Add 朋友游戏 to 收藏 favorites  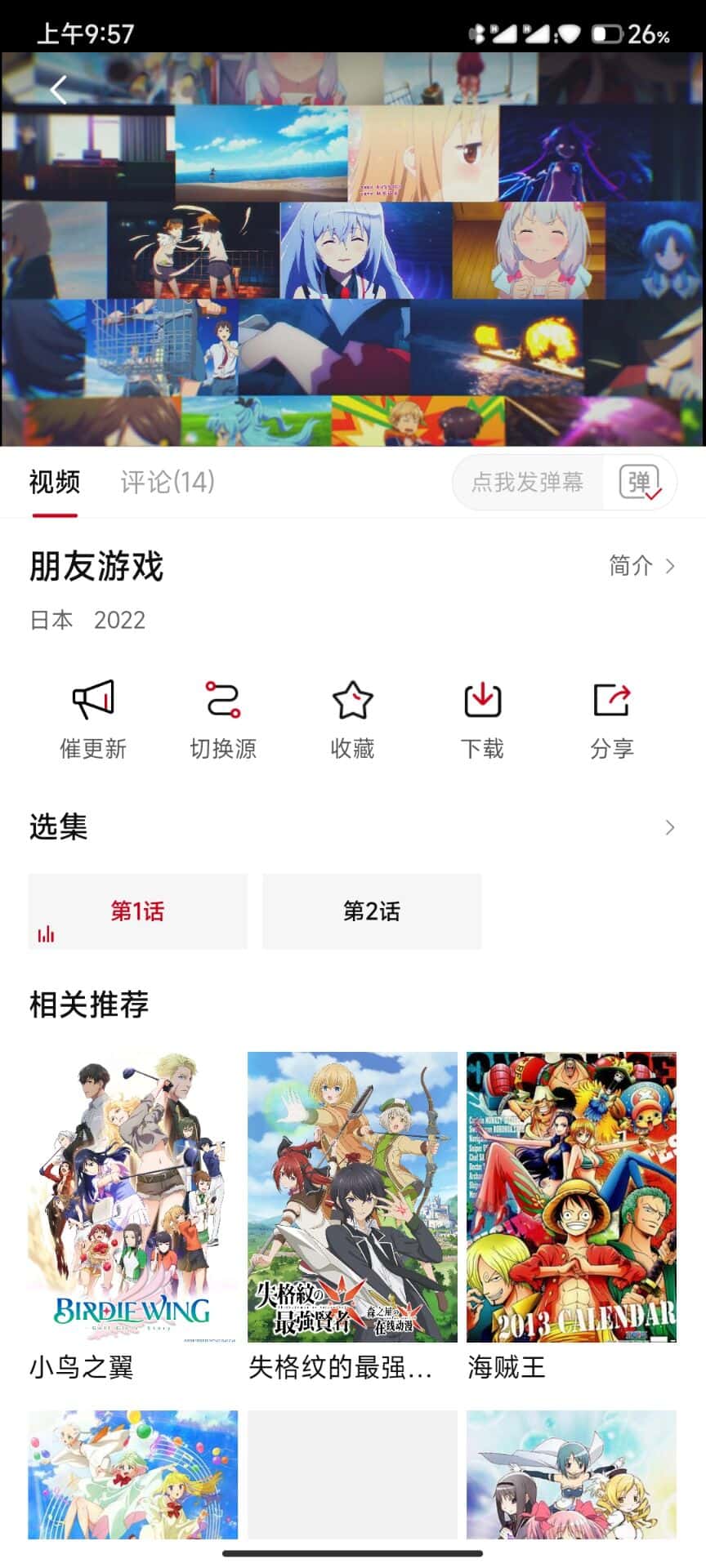click(352, 719)
